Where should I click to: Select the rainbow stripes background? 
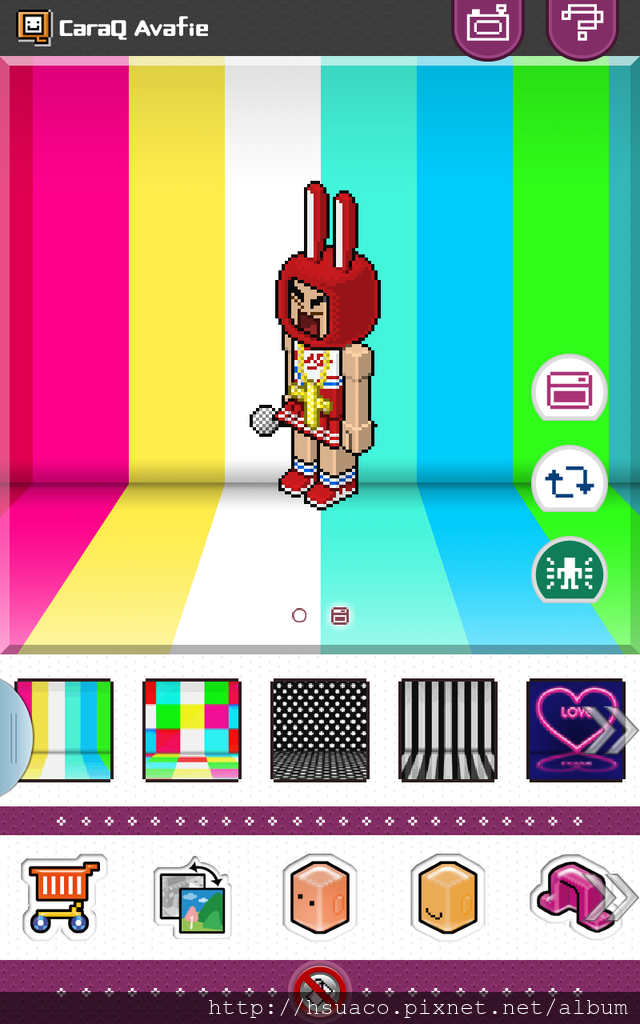[64, 729]
